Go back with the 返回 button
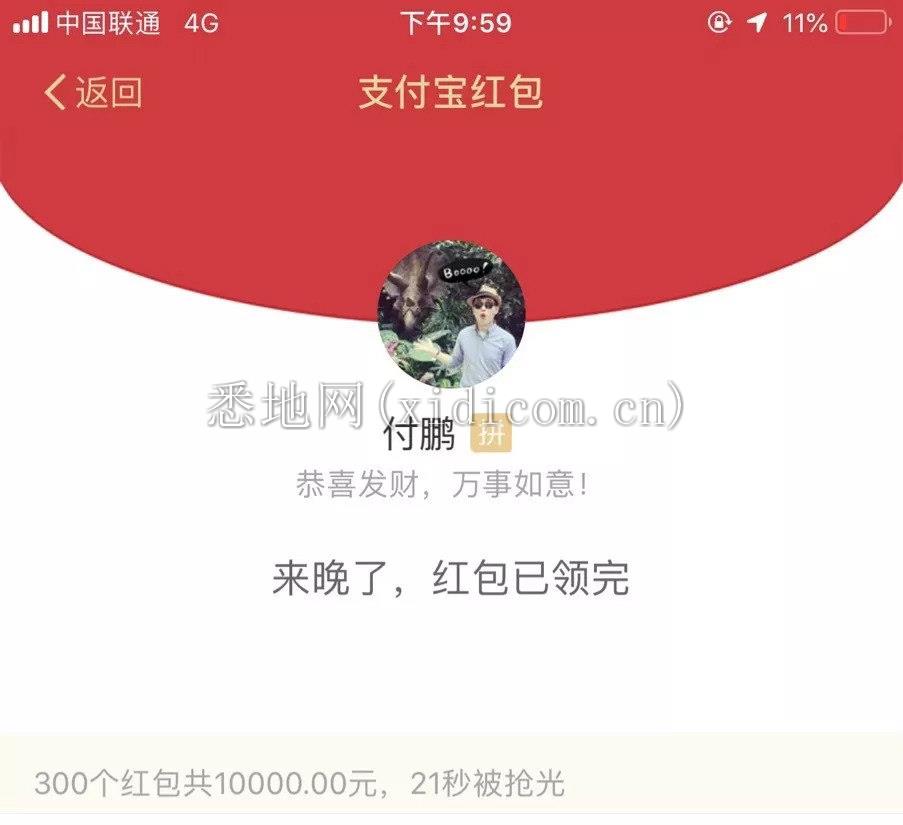The image size is (903, 825). (x=93, y=93)
